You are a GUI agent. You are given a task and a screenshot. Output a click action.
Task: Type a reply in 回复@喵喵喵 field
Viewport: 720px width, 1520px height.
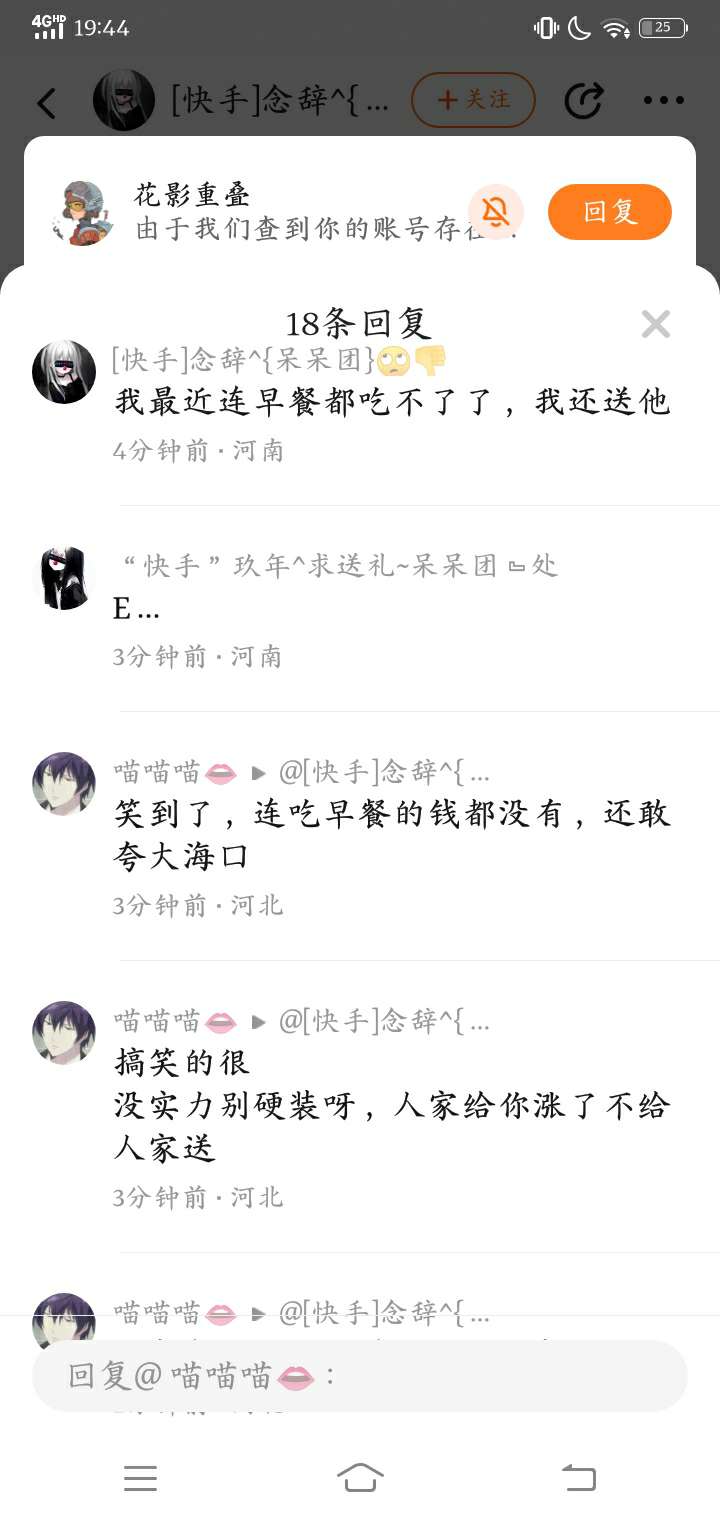click(x=360, y=1376)
